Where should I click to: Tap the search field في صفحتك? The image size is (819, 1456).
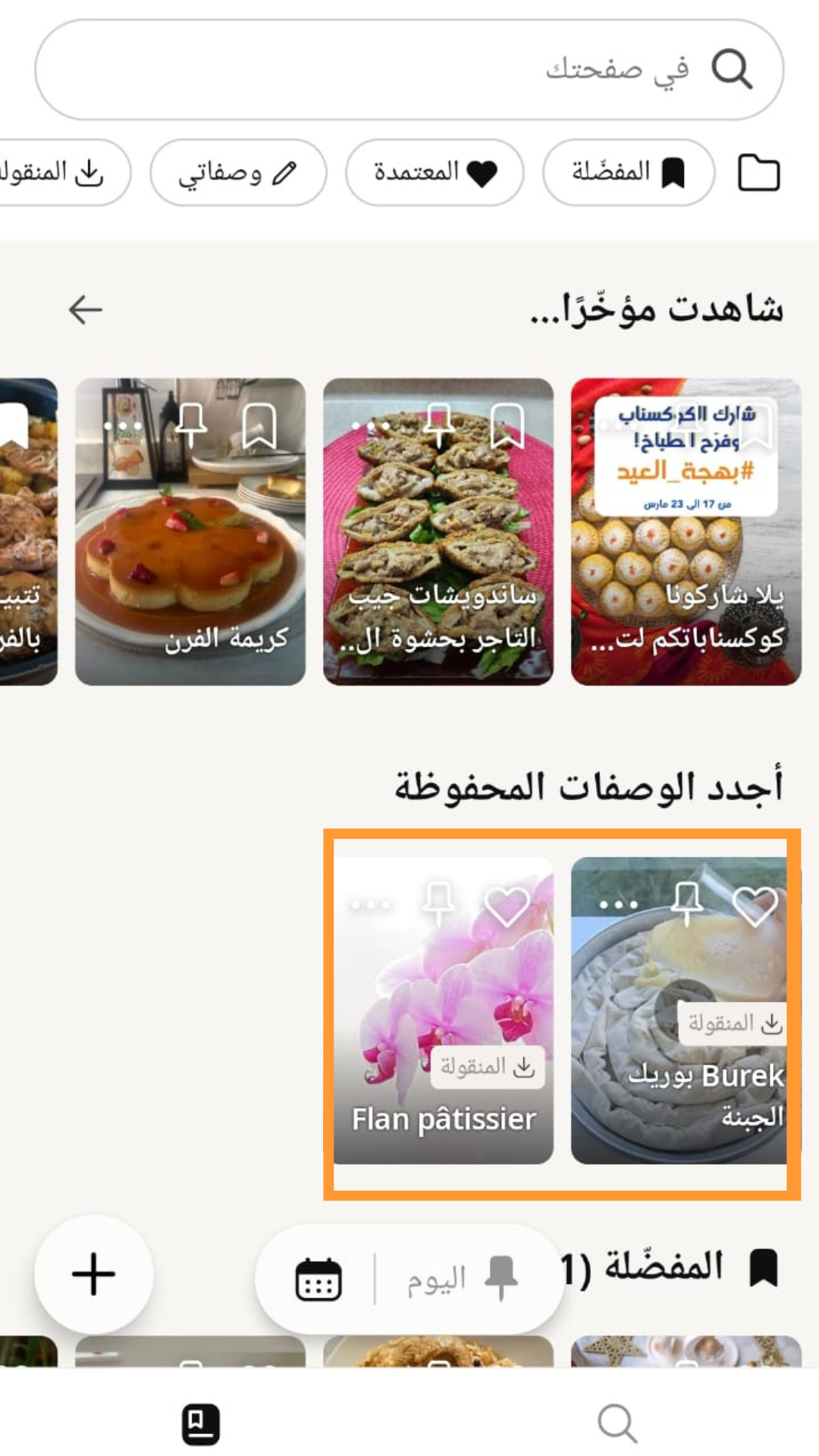click(x=409, y=70)
